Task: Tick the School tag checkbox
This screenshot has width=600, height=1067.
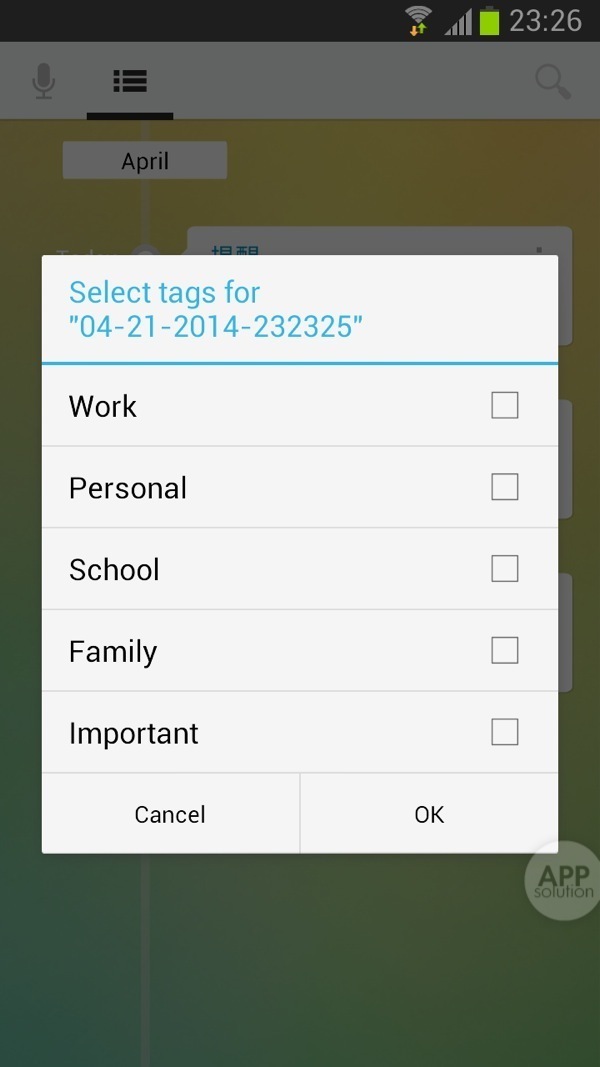Action: click(x=504, y=569)
